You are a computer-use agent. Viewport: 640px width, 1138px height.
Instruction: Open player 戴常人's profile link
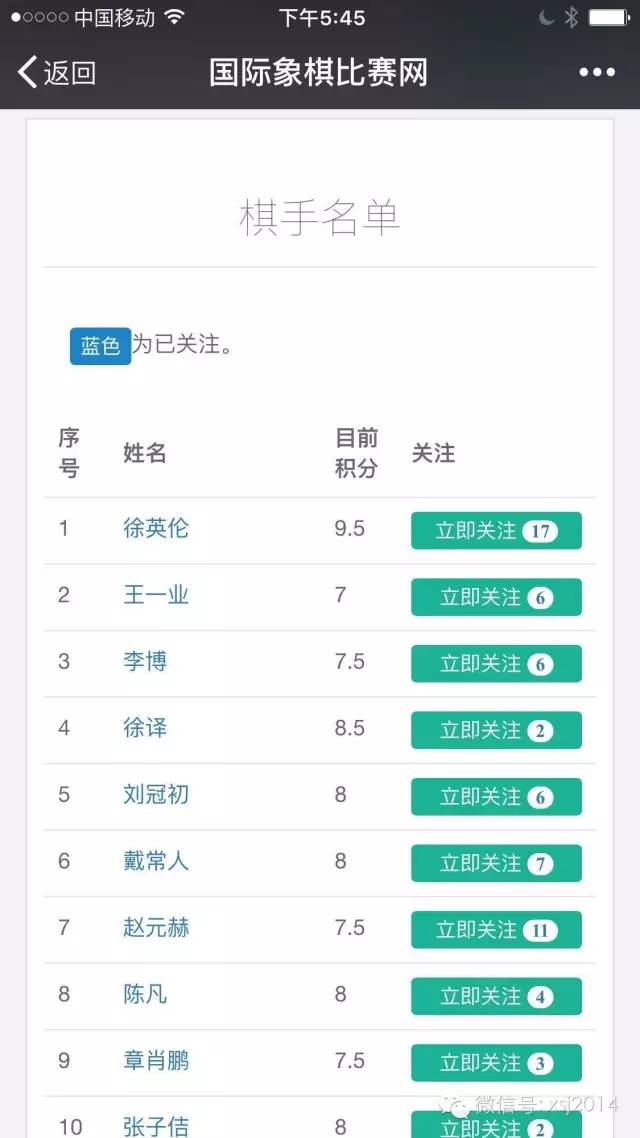coord(156,861)
